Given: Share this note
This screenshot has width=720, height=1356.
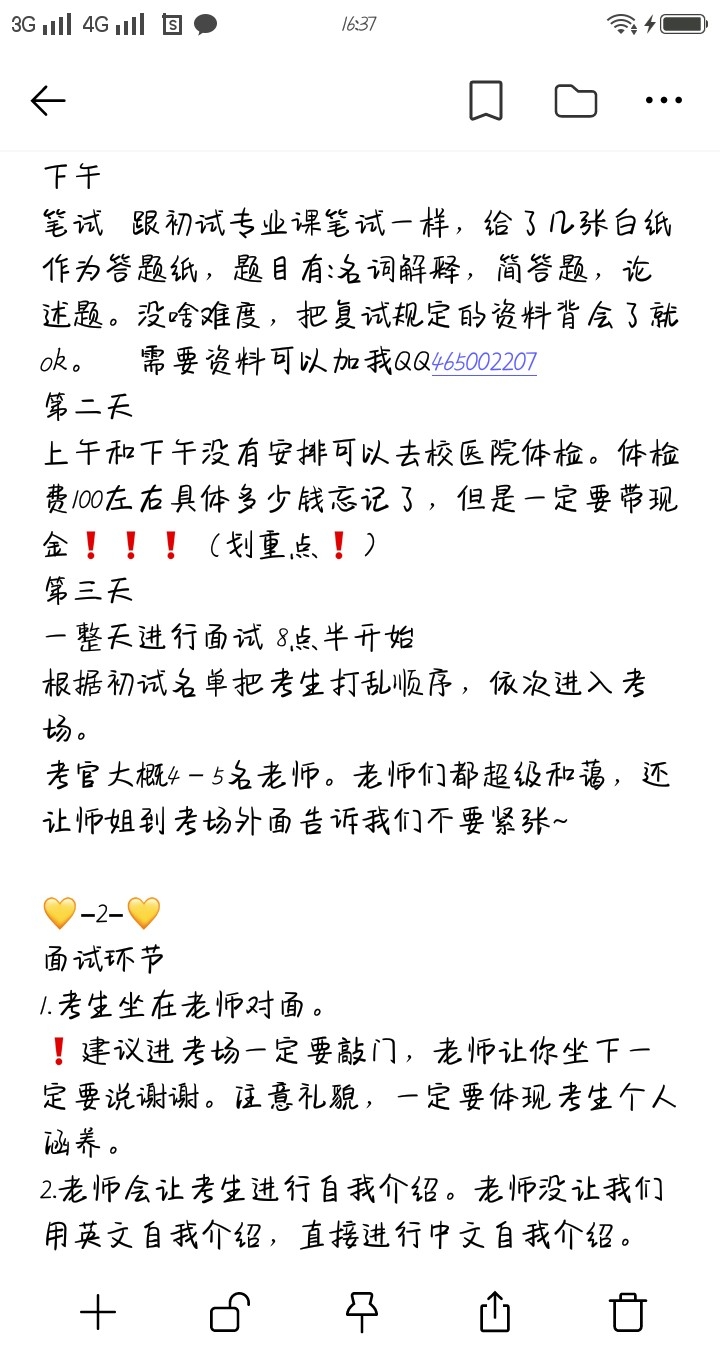Looking at the screenshot, I should [495, 1311].
